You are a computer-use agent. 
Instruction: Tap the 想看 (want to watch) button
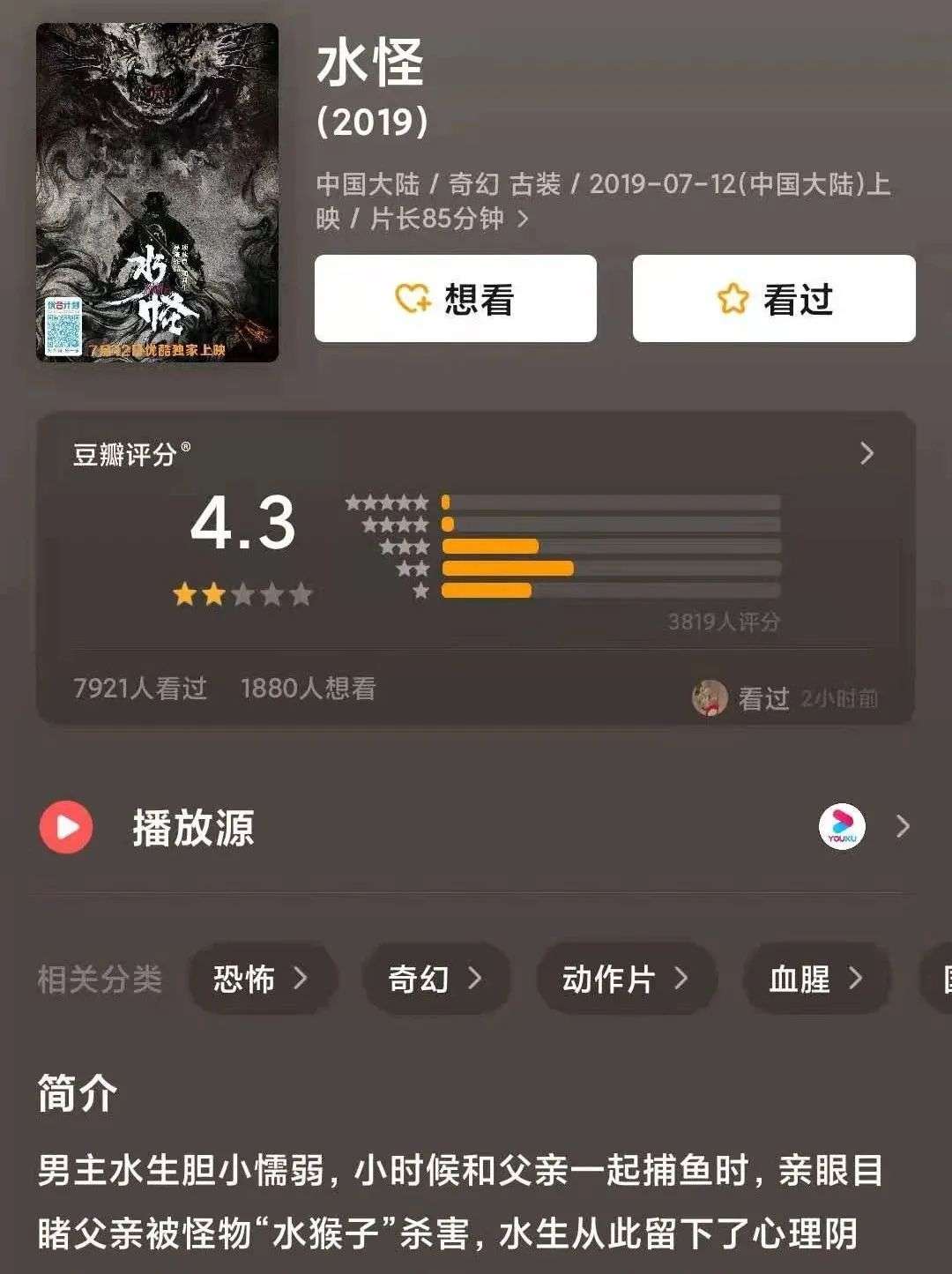(x=455, y=299)
